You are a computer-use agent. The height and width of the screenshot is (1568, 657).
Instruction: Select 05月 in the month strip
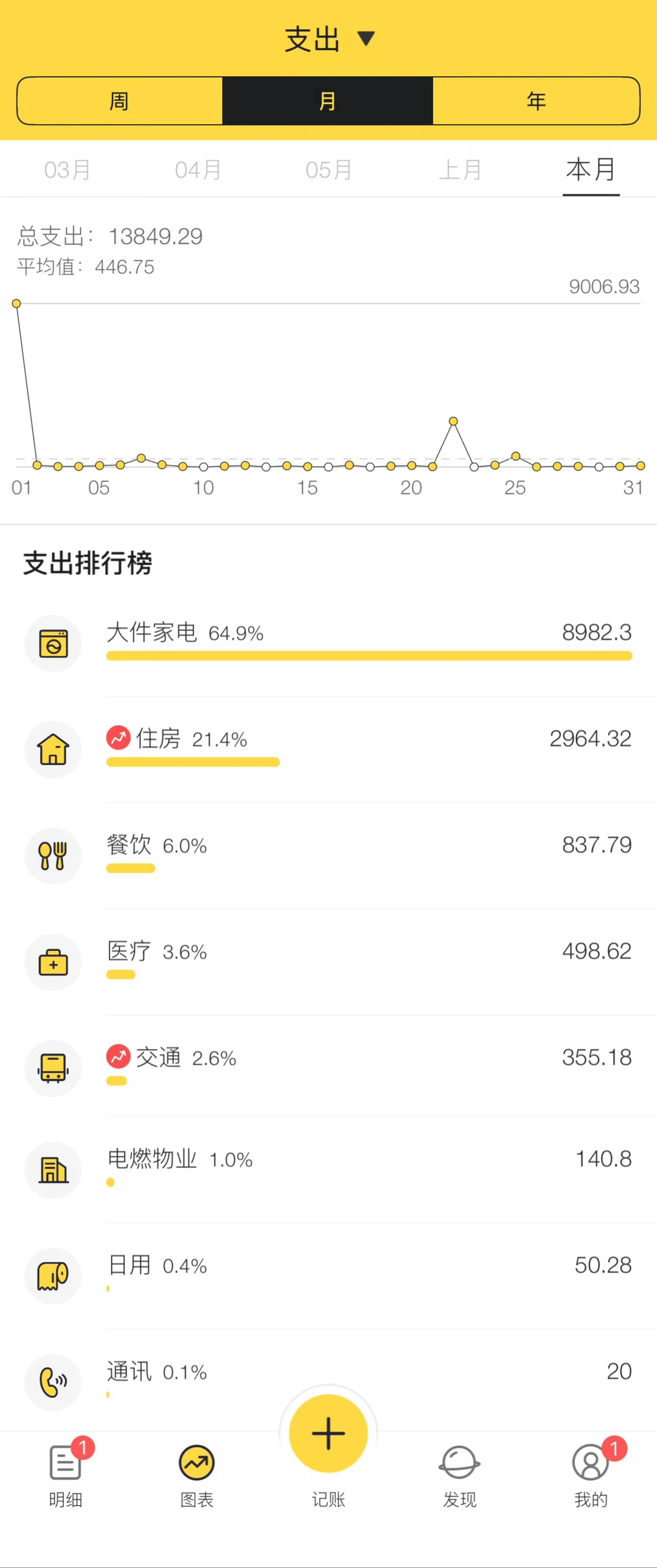coord(328,170)
